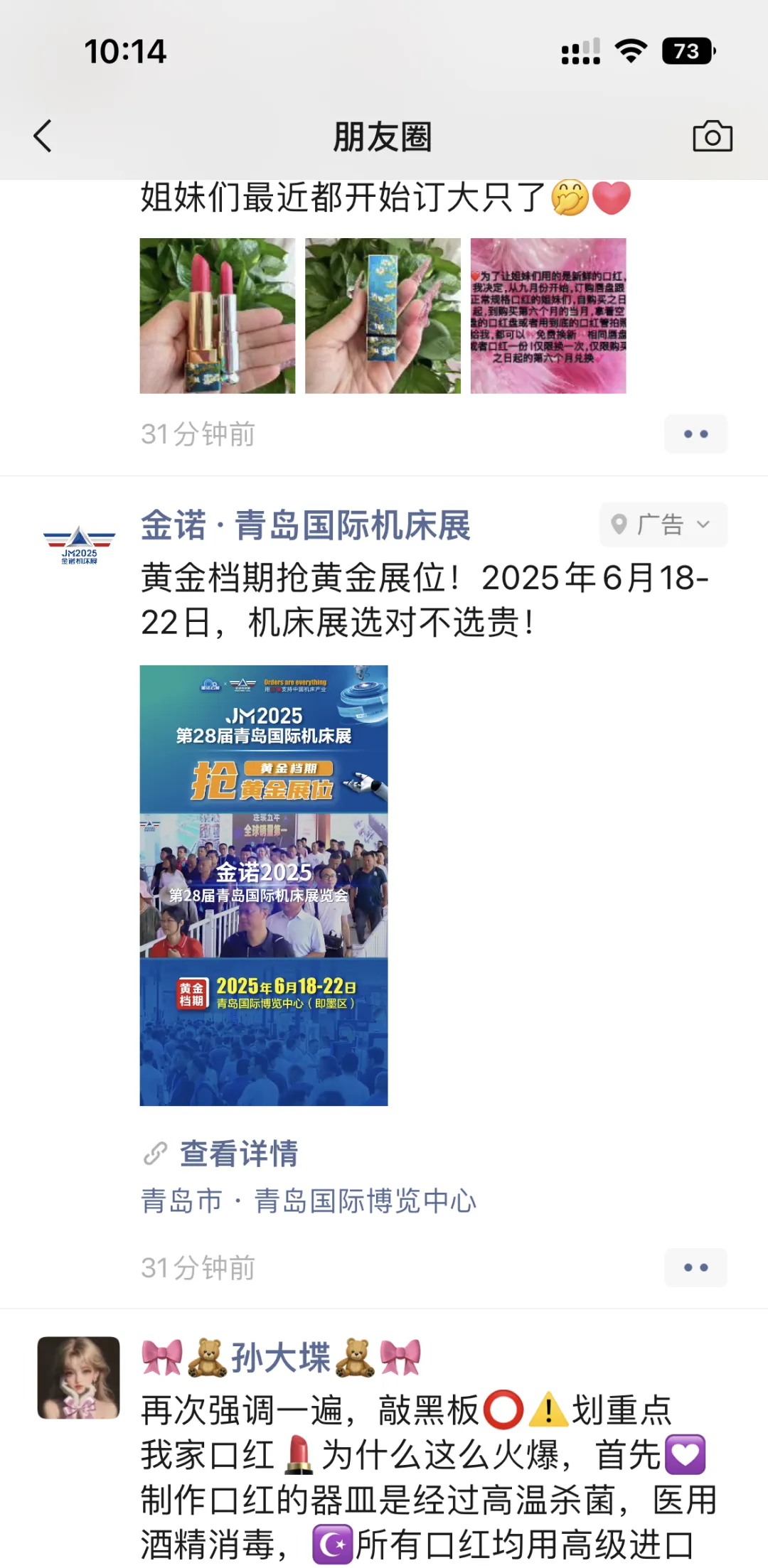768x1568 pixels.
Task: Open location 青岛市·青岛国际博览中心
Action: (309, 1201)
